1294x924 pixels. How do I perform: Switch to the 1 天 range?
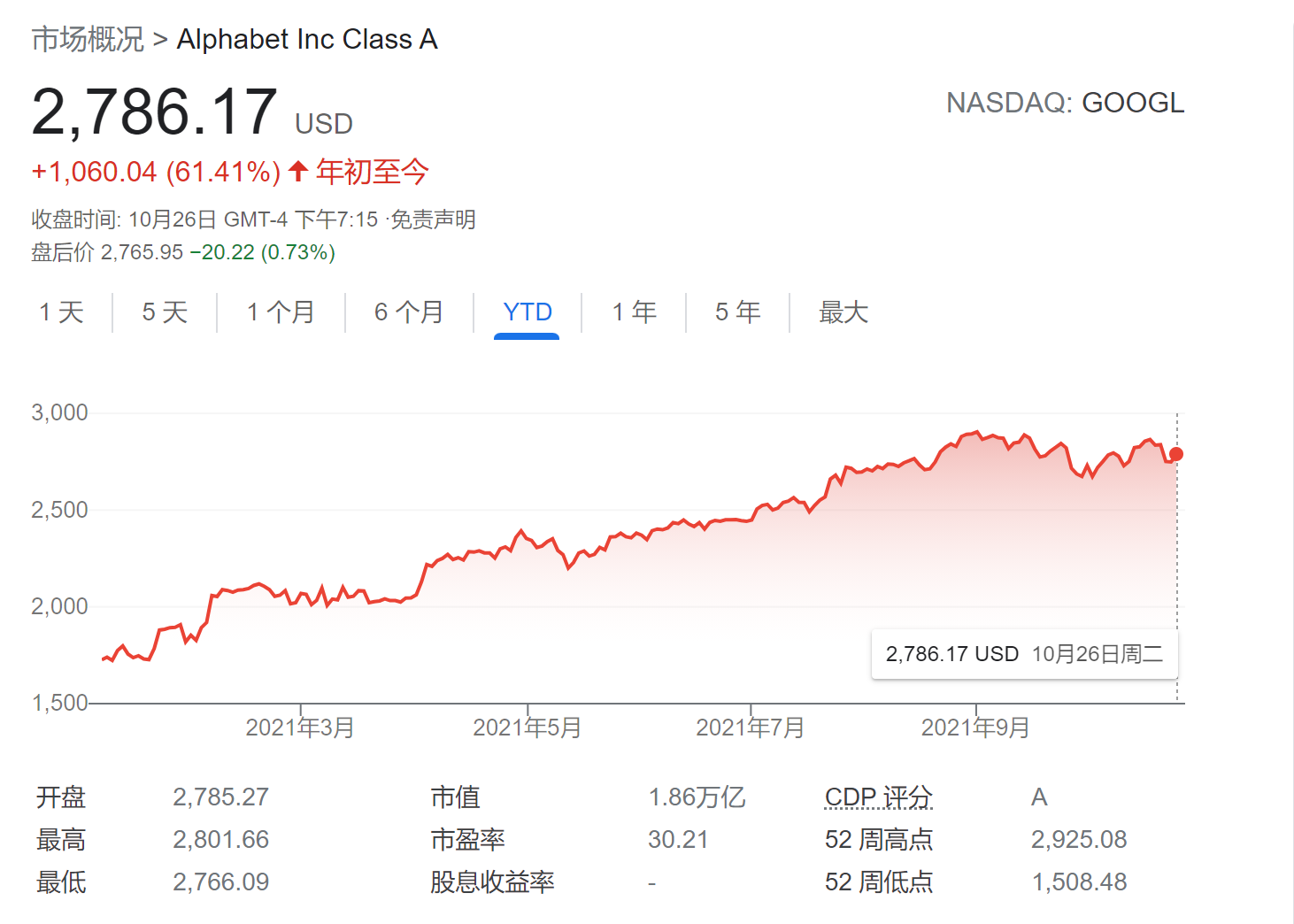click(x=61, y=312)
